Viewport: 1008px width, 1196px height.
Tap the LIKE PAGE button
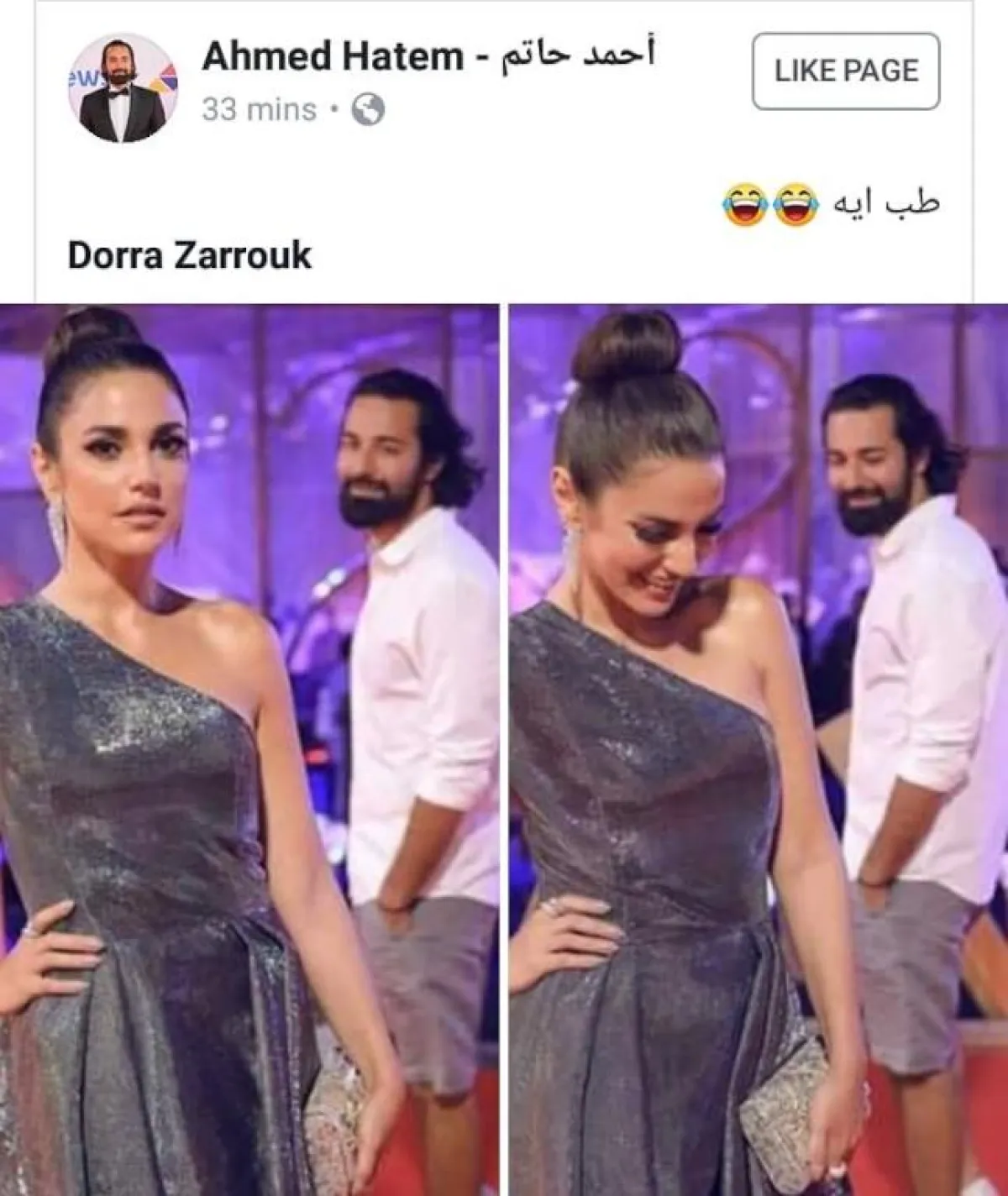[846, 71]
